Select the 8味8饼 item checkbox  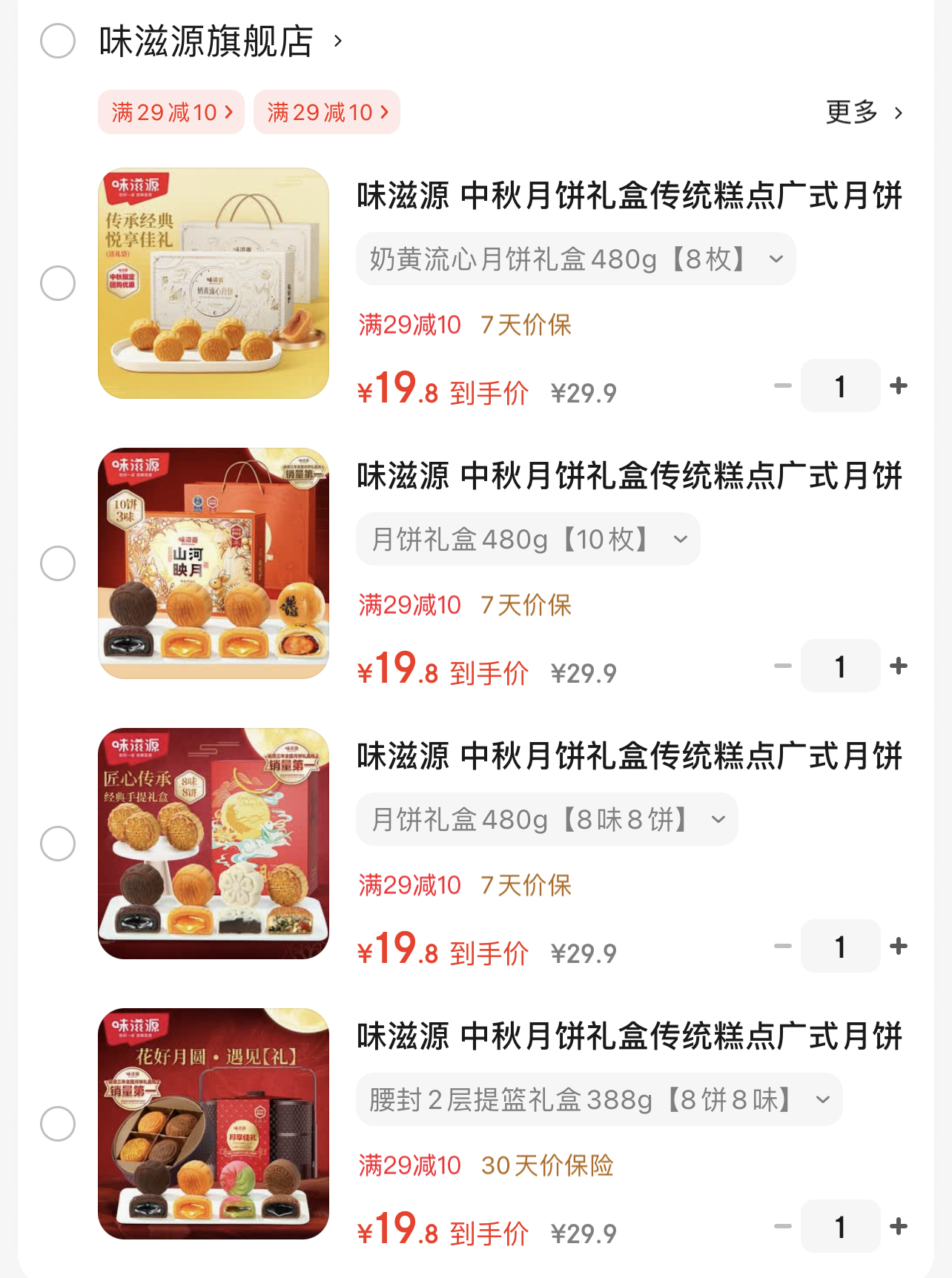pyautogui.click(x=57, y=843)
